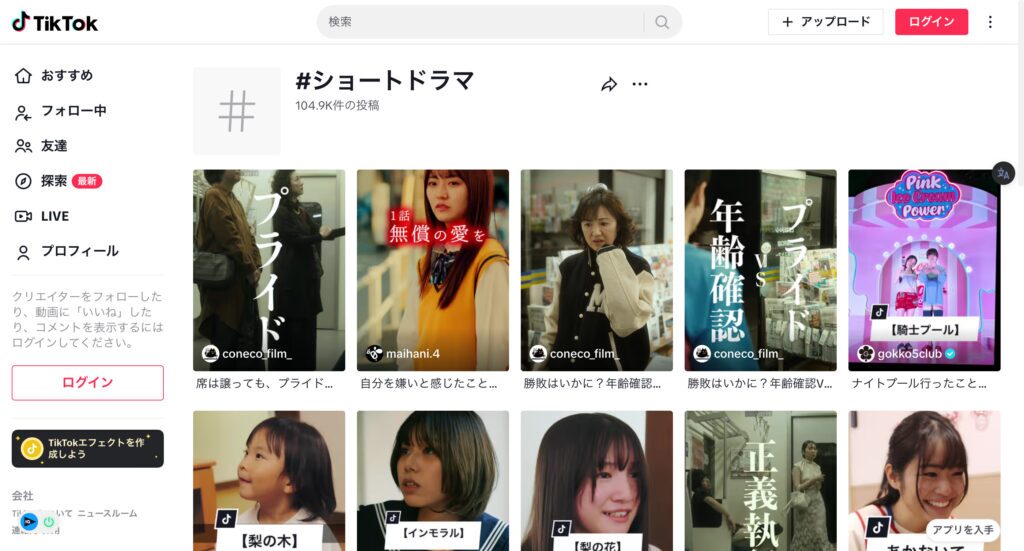Image resolution: width=1024 pixels, height=551 pixels.
Task: Switch to フォロー中 feed
Action: (72, 111)
